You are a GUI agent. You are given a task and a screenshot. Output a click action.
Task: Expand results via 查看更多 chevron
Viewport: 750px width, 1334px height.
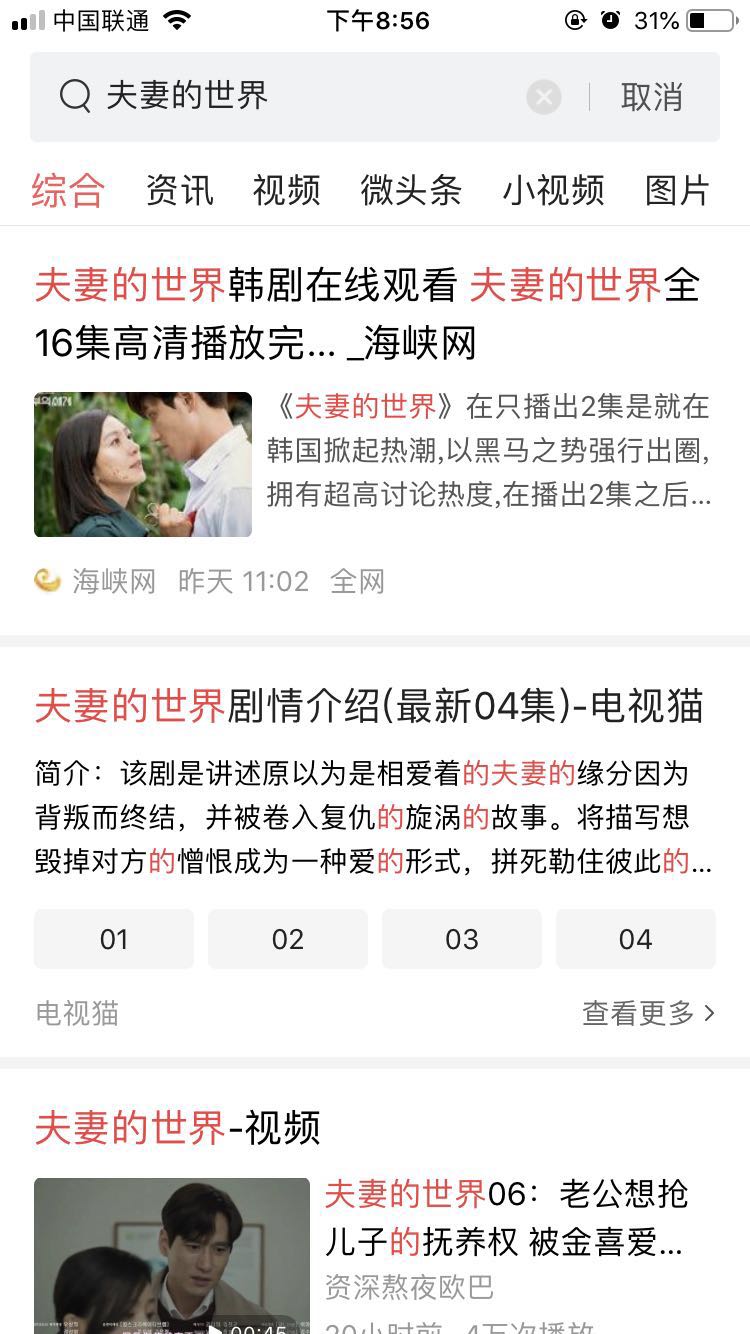click(x=648, y=1013)
